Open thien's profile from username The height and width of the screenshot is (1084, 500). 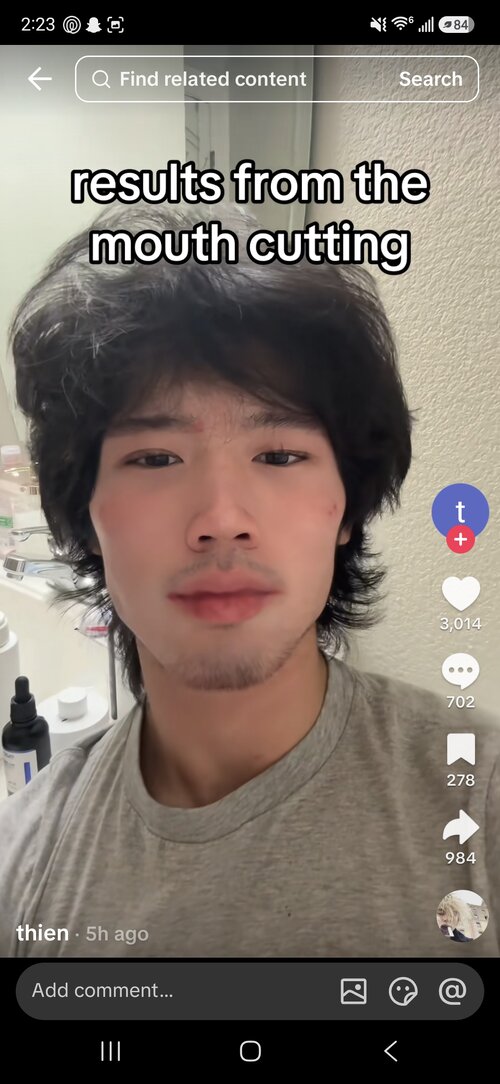point(42,933)
